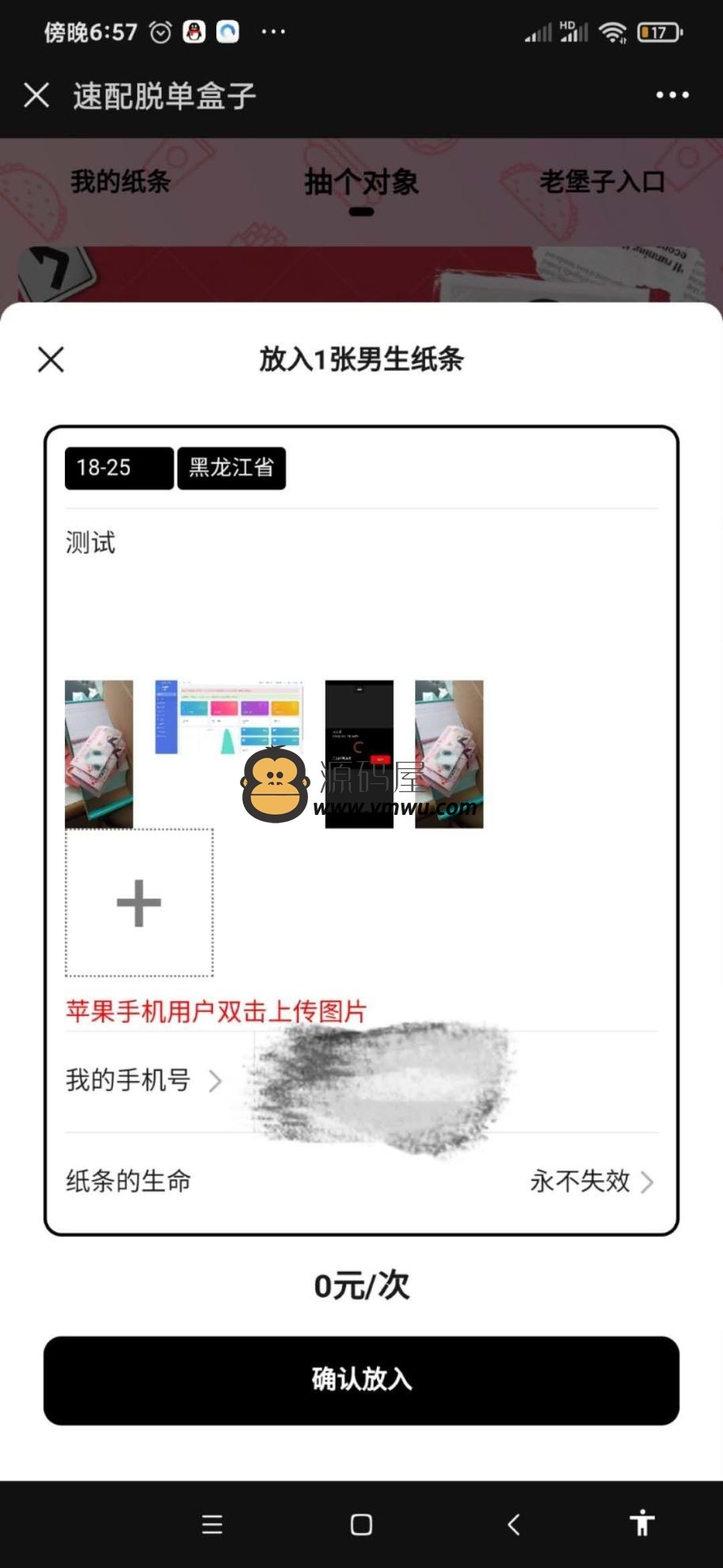Open the three-dot menu in title bar
Image resolution: width=723 pixels, height=1568 pixels.
pyautogui.click(x=672, y=95)
